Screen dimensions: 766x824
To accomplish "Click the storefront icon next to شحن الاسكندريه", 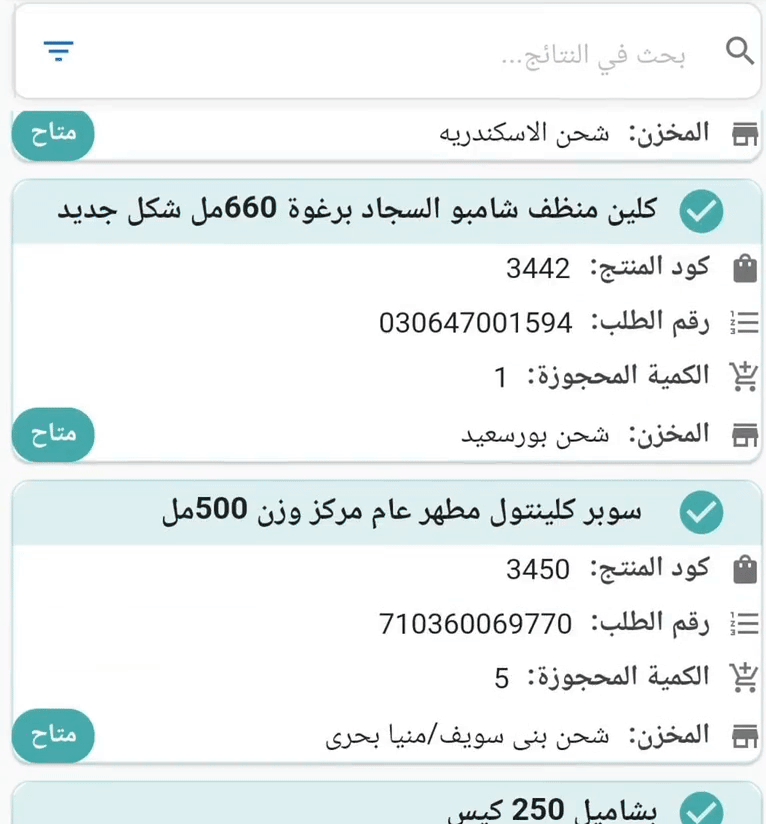I will click(x=744, y=133).
